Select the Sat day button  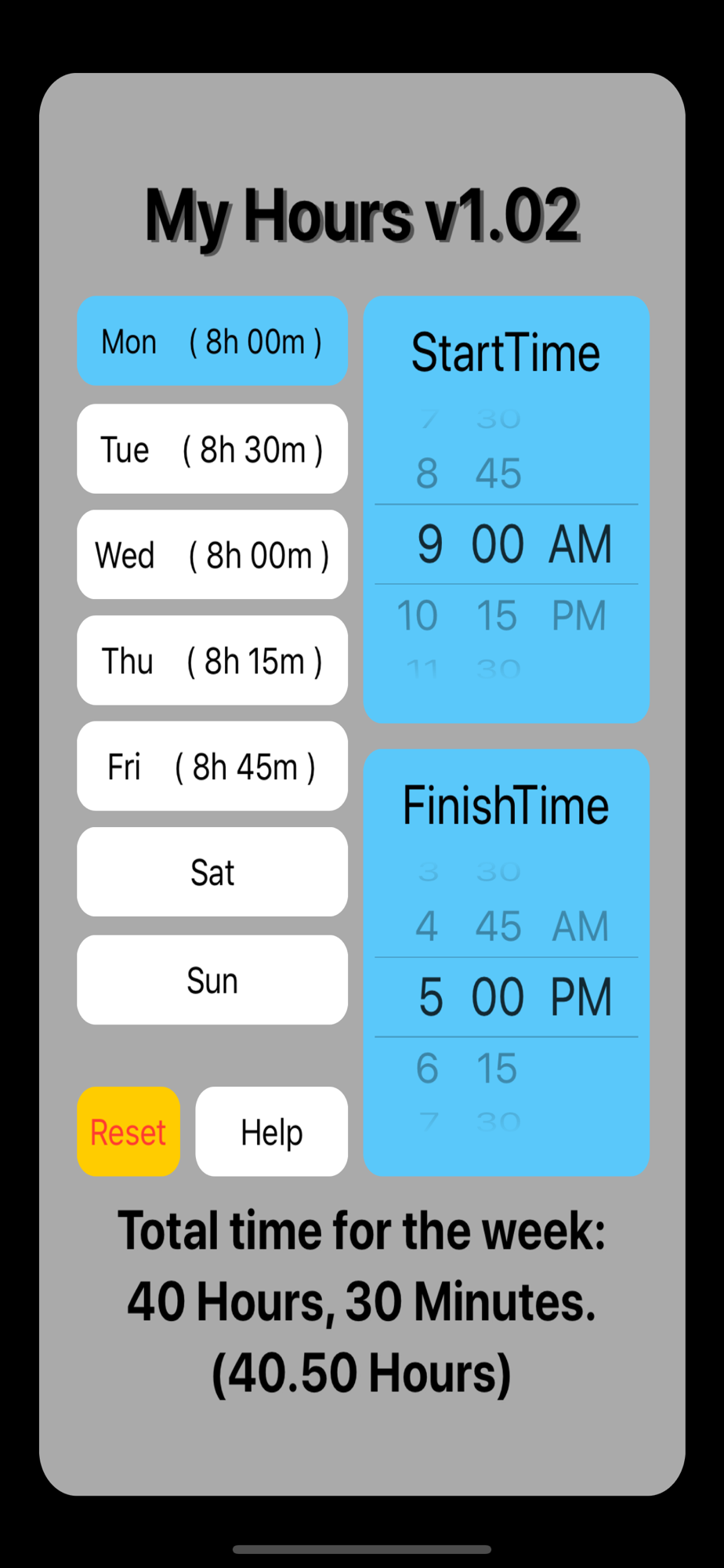pyautogui.click(x=212, y=872)
